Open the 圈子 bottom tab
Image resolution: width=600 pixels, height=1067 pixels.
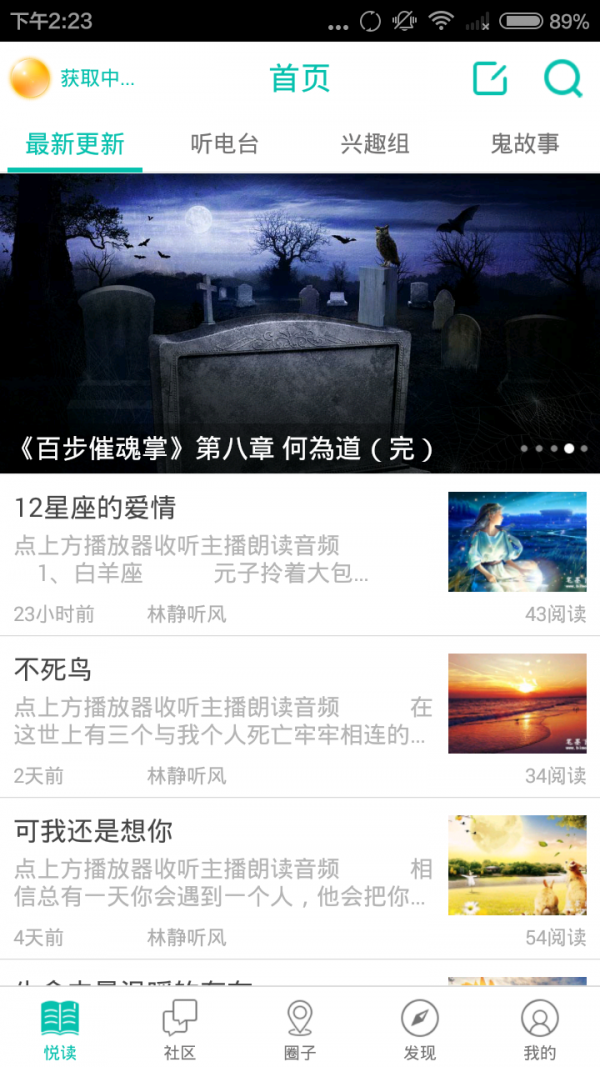299,1029
